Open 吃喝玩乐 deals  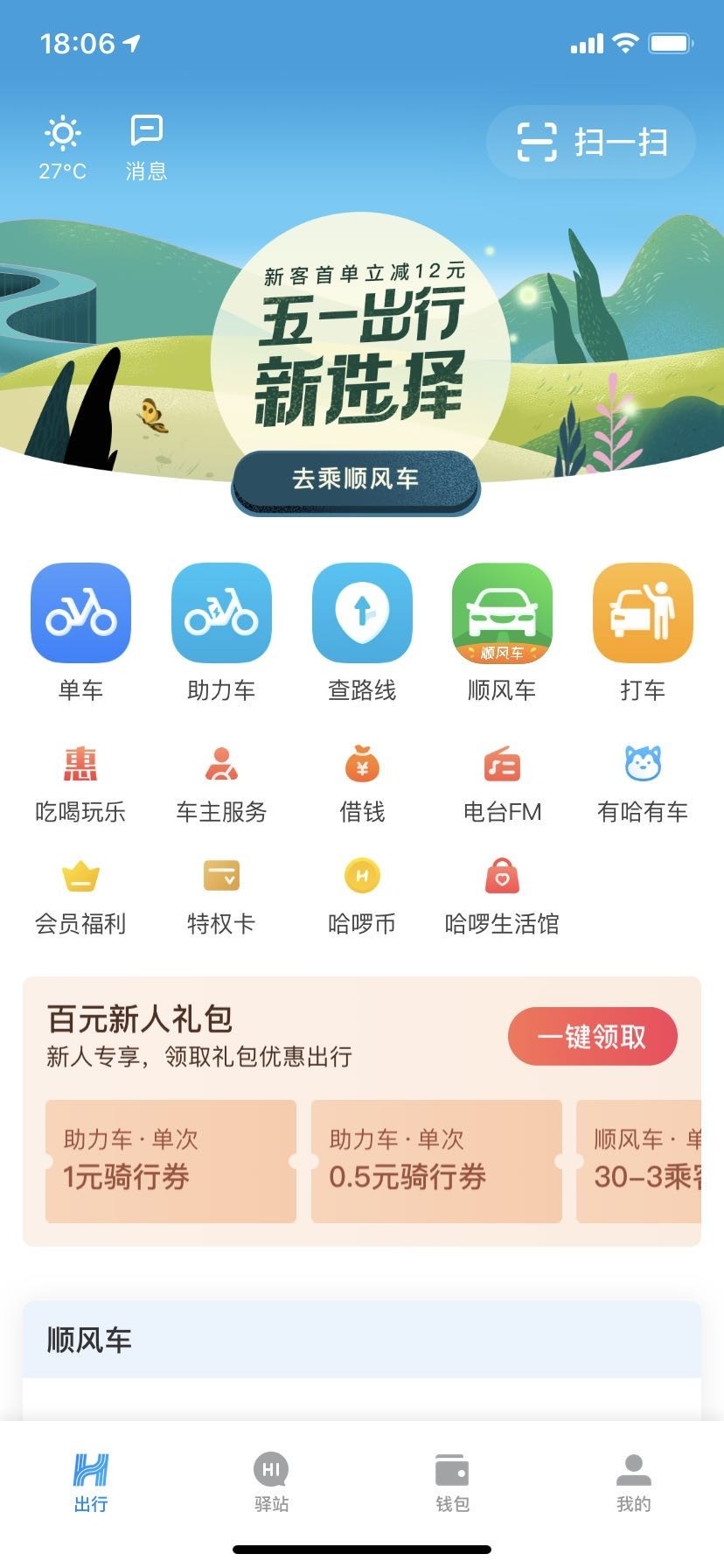(80, 783)
